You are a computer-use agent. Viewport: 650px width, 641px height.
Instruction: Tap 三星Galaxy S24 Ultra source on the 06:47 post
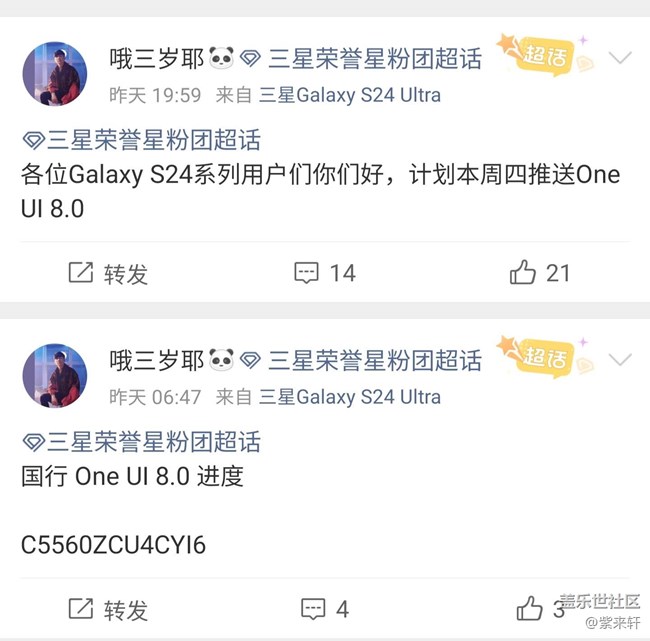pos(350,397)
